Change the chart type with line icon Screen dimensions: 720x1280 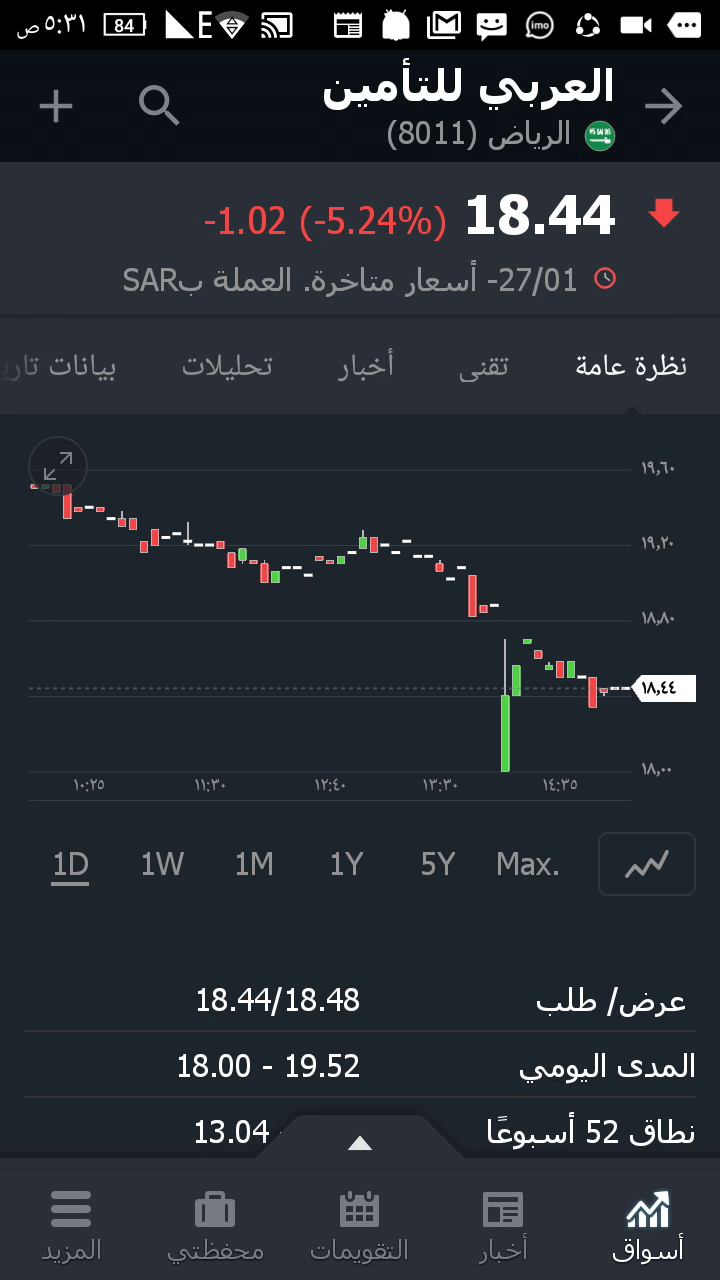coord(646,864)
